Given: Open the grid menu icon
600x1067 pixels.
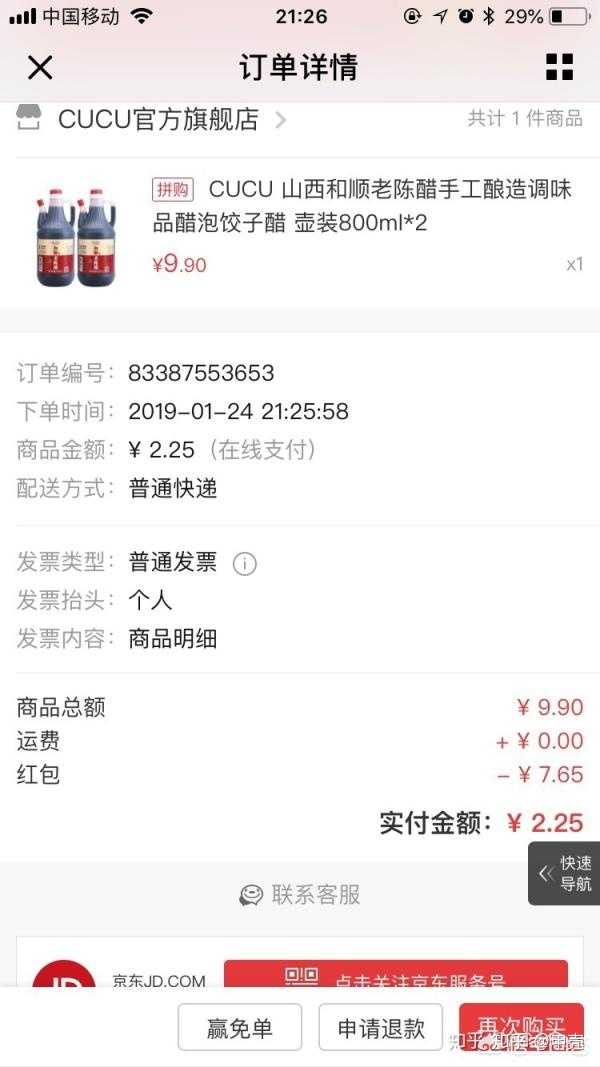Looking at the screenshot, I should (559, 67).
